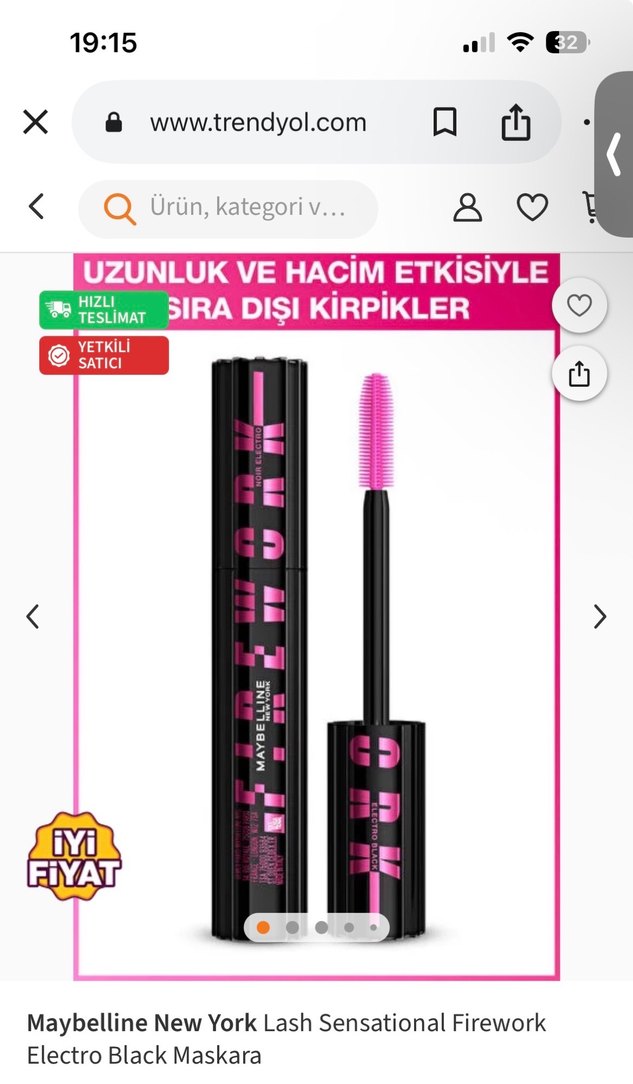633x1084 pixels.
Task: Open the favorites heart in the header
Action: (x=532, y=208)
